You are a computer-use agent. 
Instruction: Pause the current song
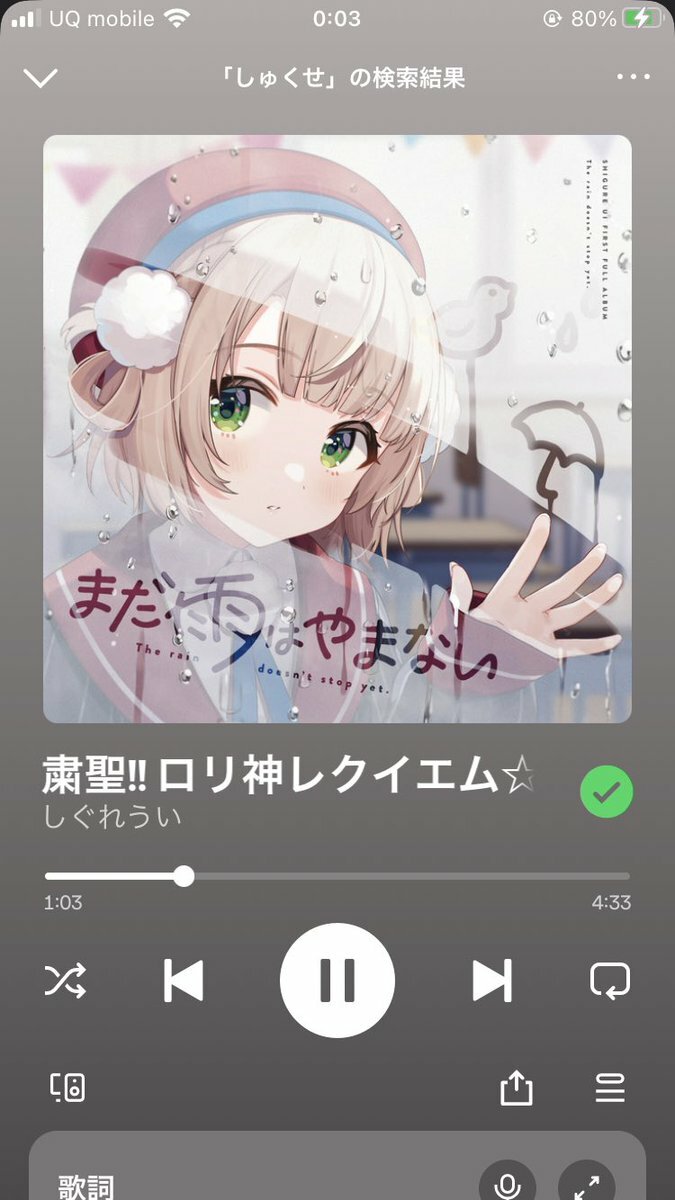tap(337, 981)
